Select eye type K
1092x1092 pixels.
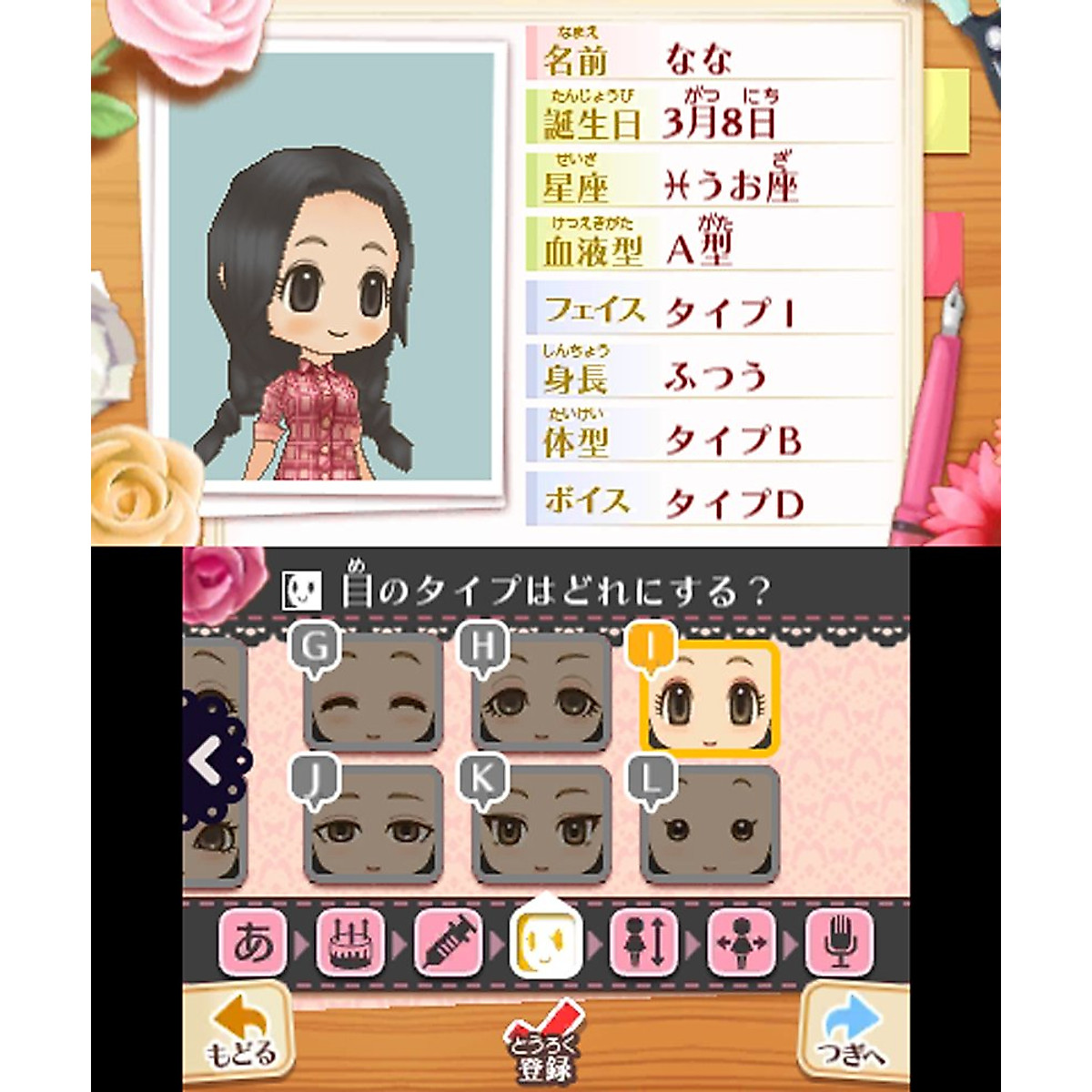541,824
